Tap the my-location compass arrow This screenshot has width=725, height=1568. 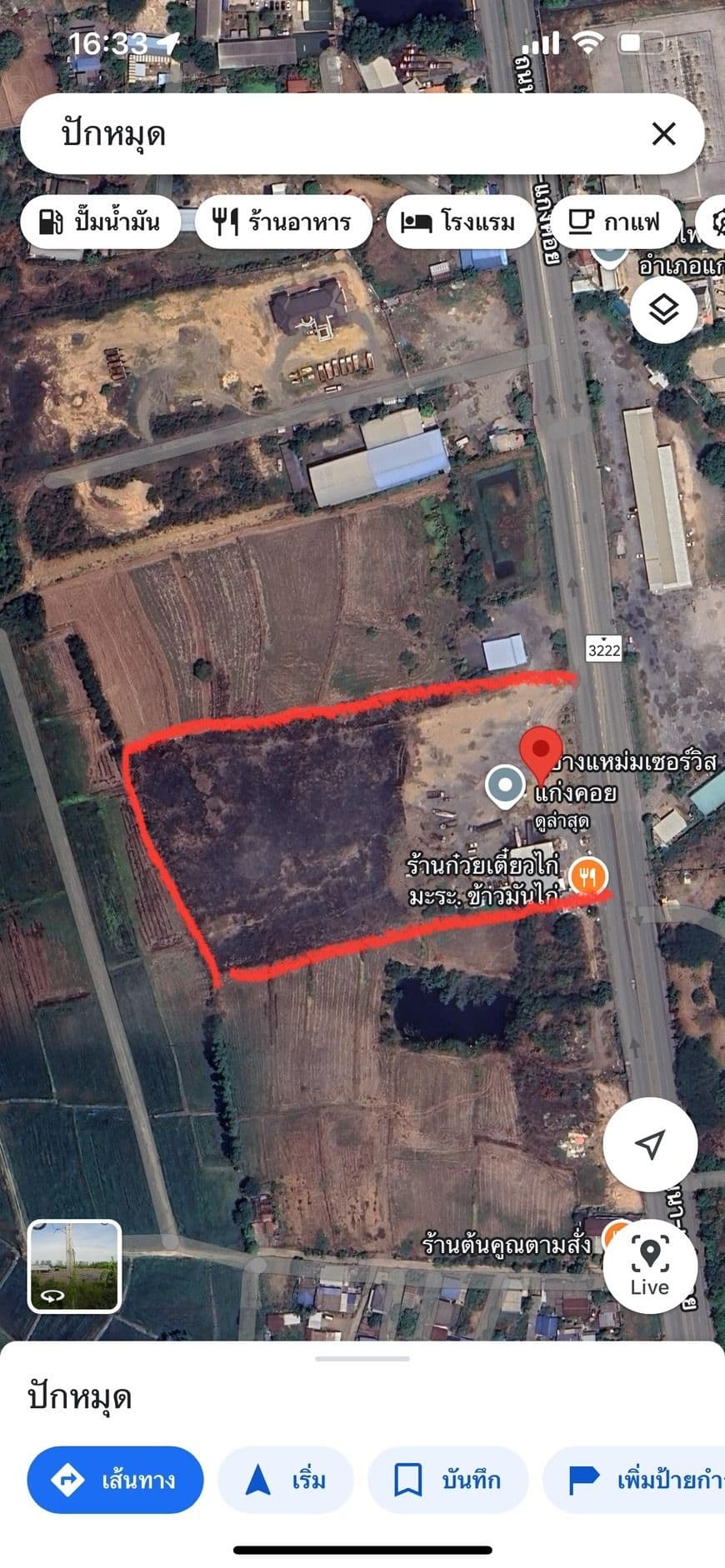pyautogui.click(x=651, y=1145)
